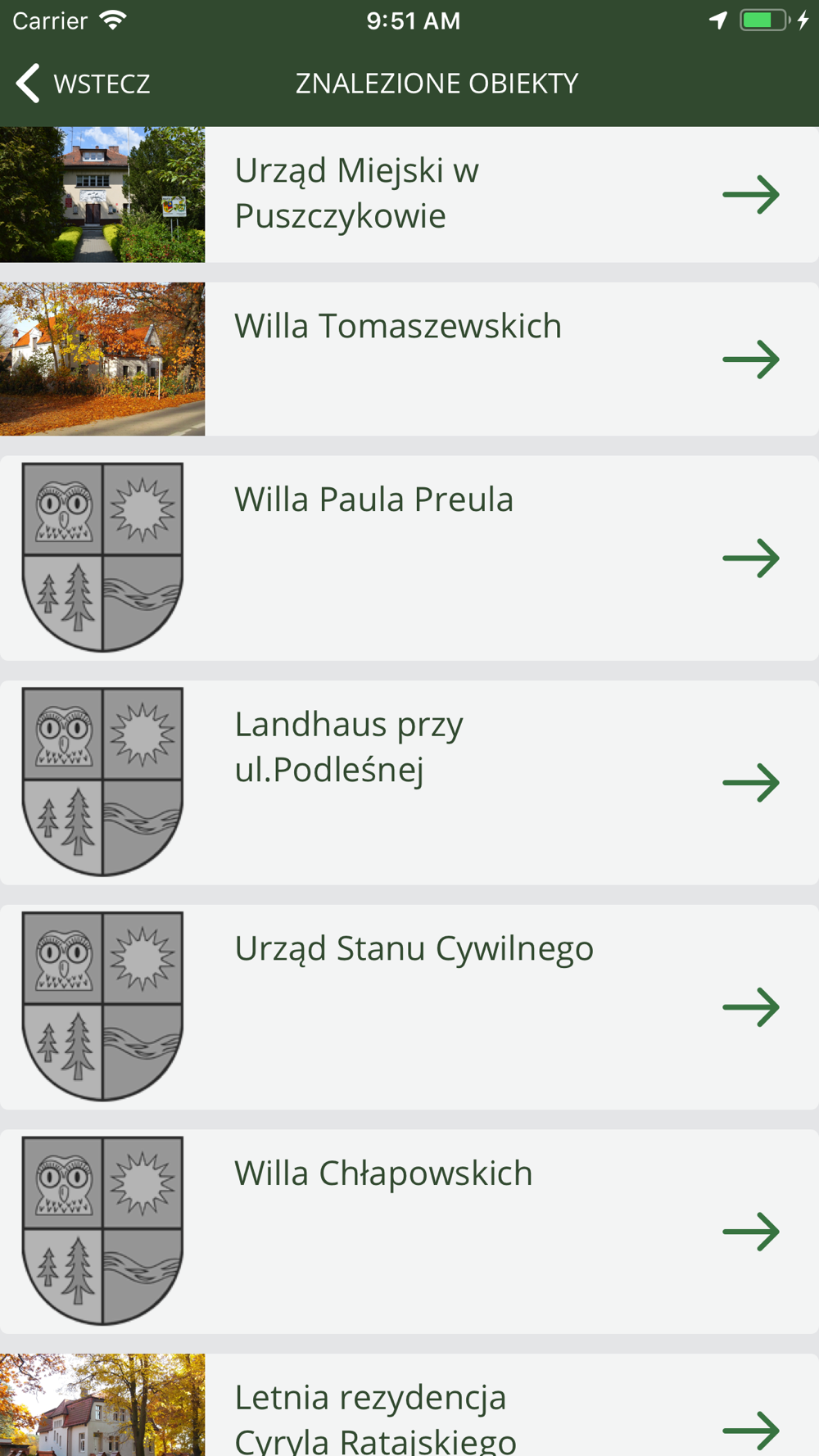The width and height of the screenshot is (819, 1456).
Task: Open Letnia rezydencja Cyryla Ratajskiego
Action: point(409,1417)
